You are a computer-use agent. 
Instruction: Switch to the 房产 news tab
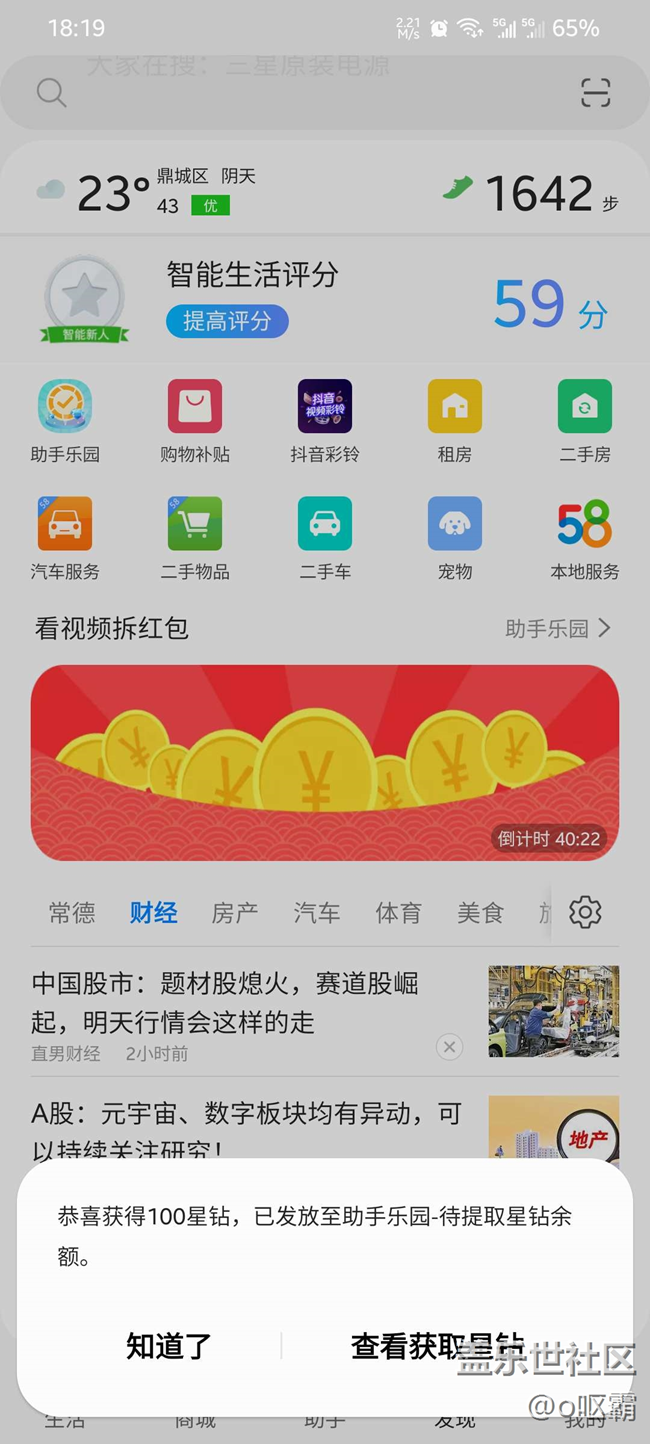point(235,913)
